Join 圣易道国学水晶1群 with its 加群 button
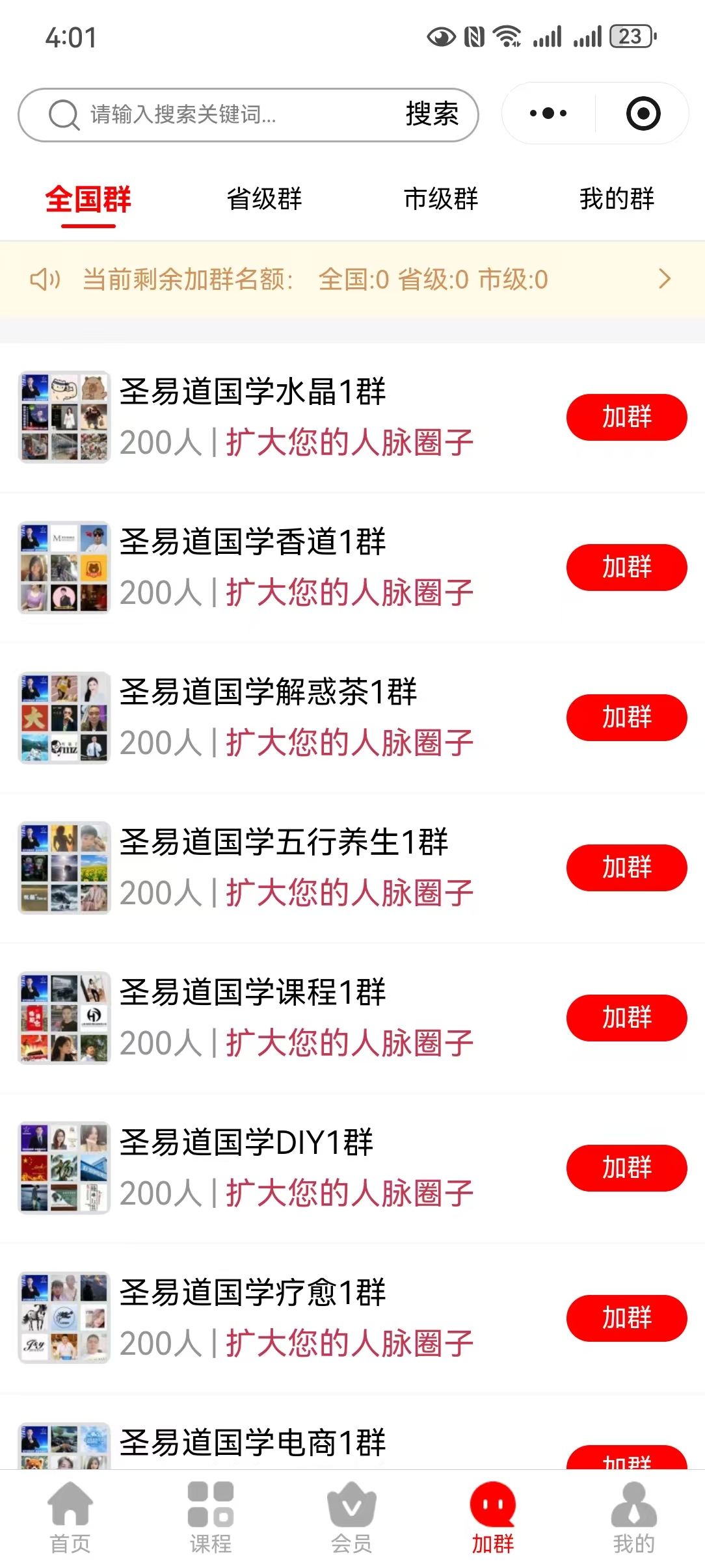 point(626,417)
